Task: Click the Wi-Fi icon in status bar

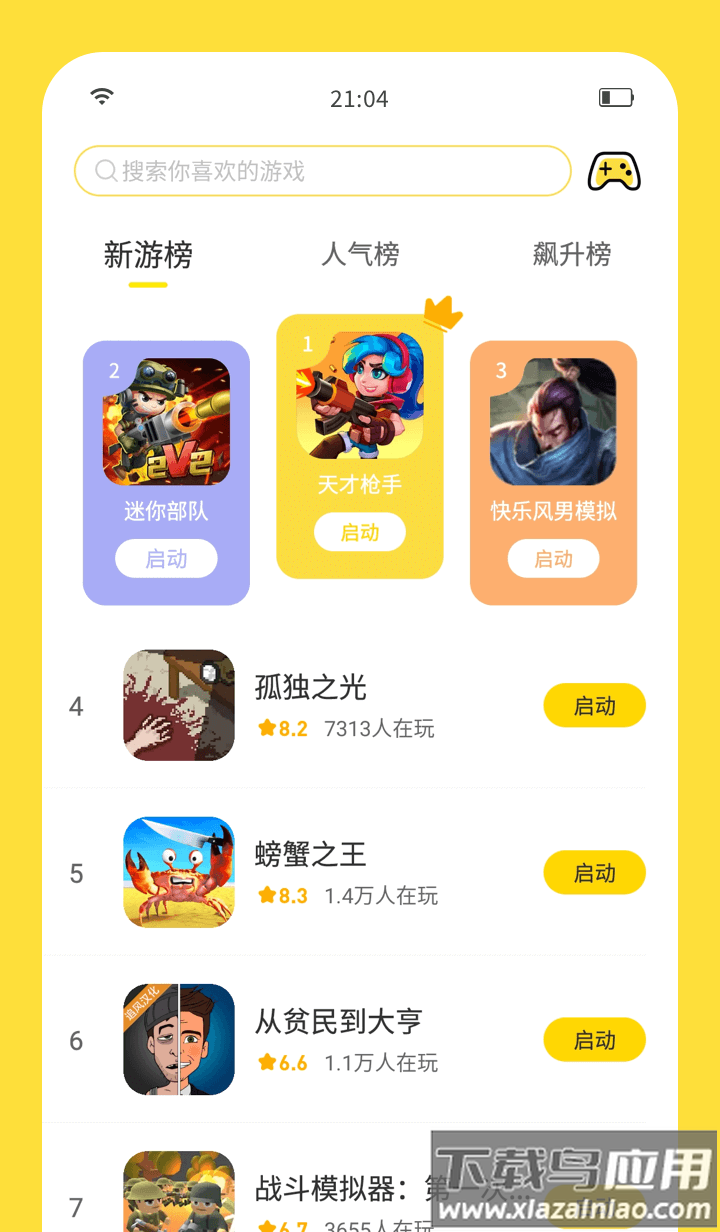Action: [x=101, y=94]
